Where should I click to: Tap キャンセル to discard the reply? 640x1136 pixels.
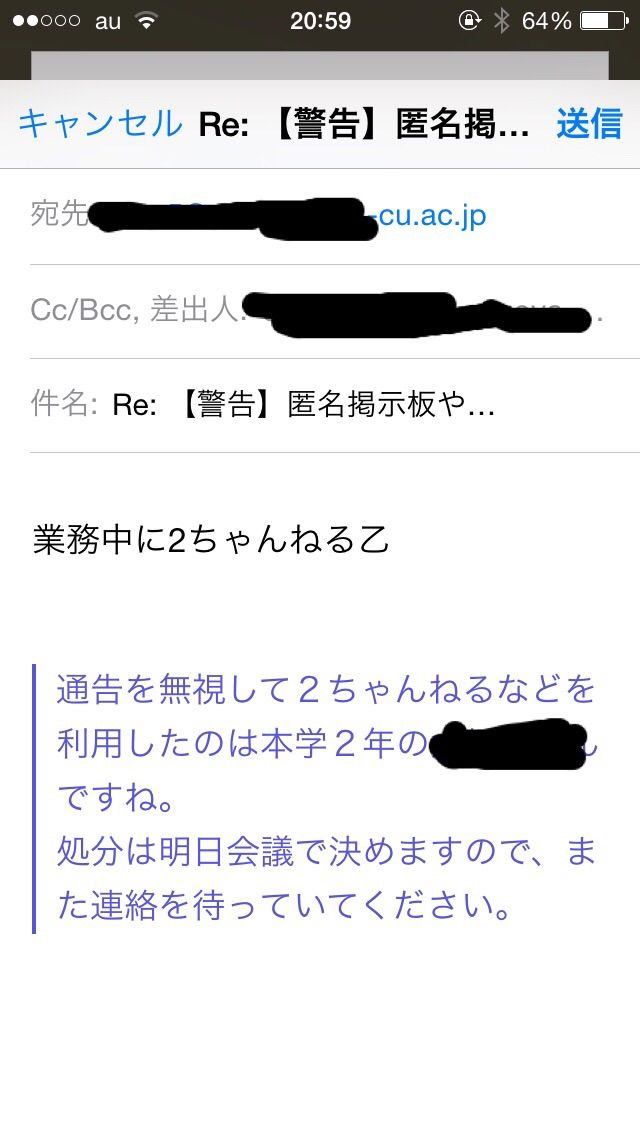tap(100, 123)
